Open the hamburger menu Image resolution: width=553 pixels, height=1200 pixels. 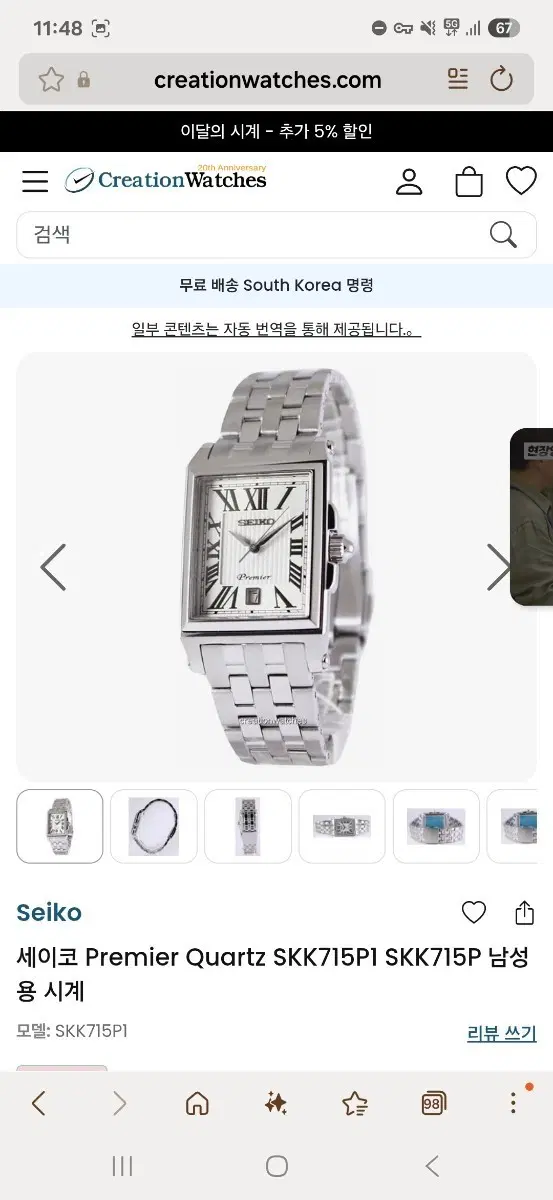(x=35, y=181)
